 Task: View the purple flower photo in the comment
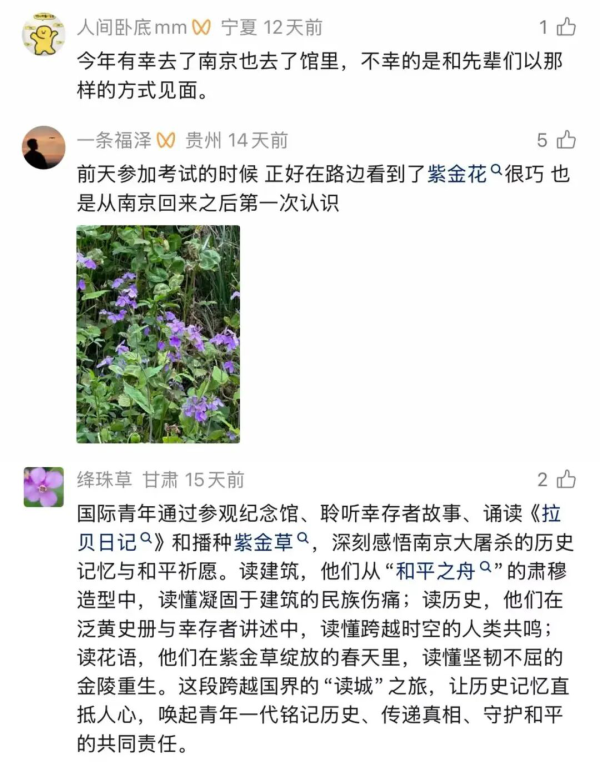click(158, 334)
